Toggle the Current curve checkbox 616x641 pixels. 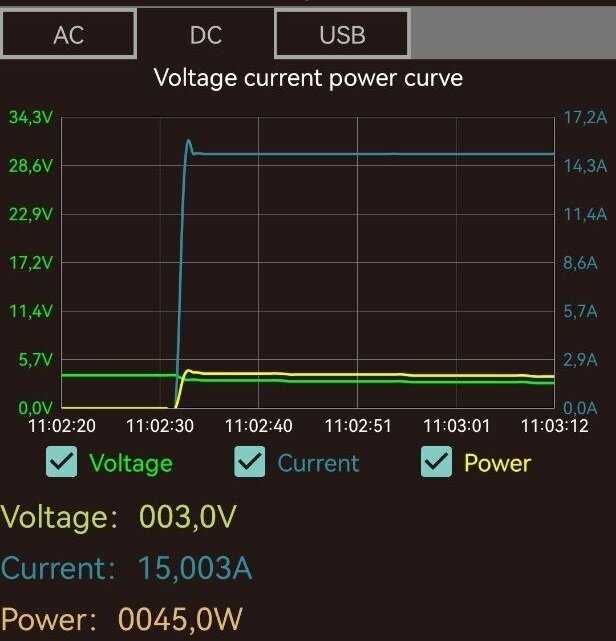250,462
